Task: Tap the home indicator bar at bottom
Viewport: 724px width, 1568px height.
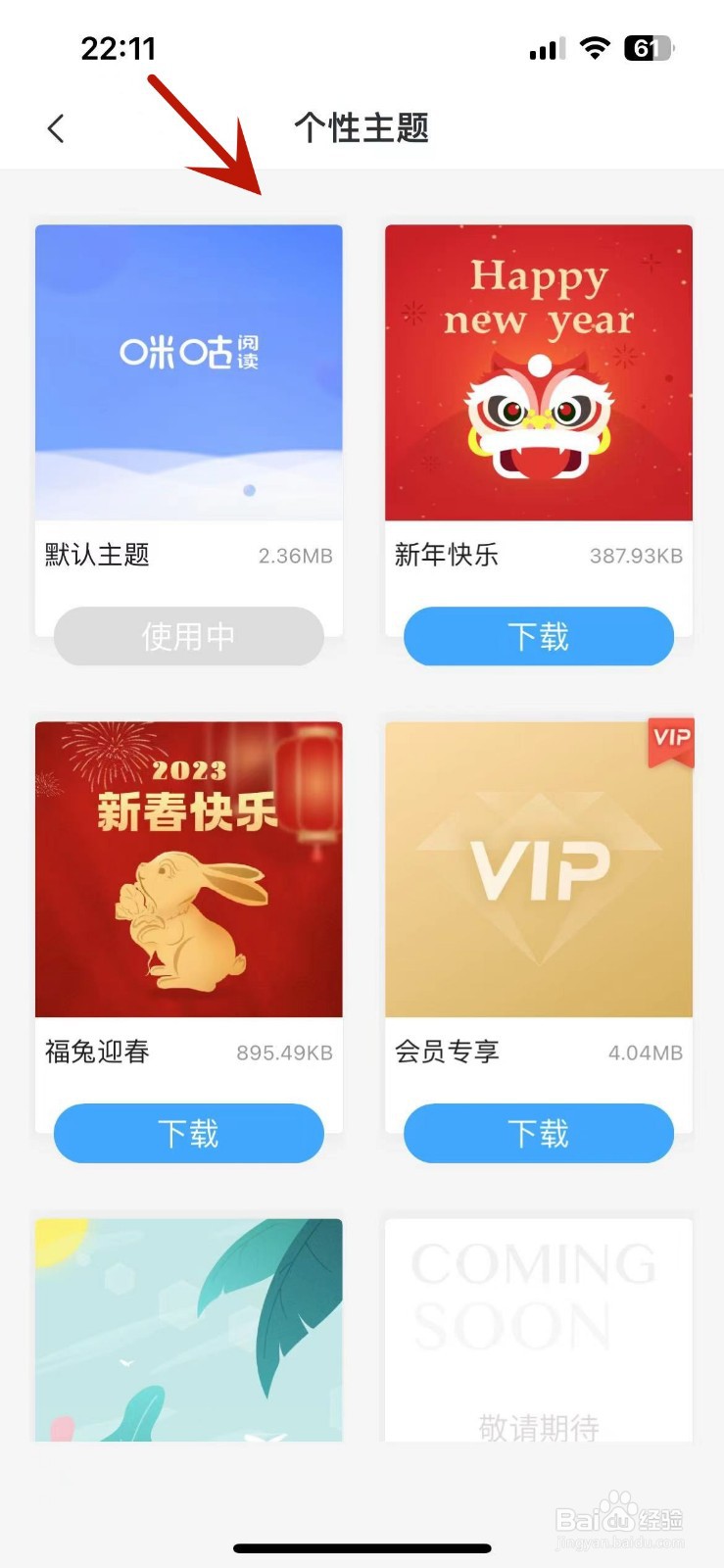Action: (362, 1548)
